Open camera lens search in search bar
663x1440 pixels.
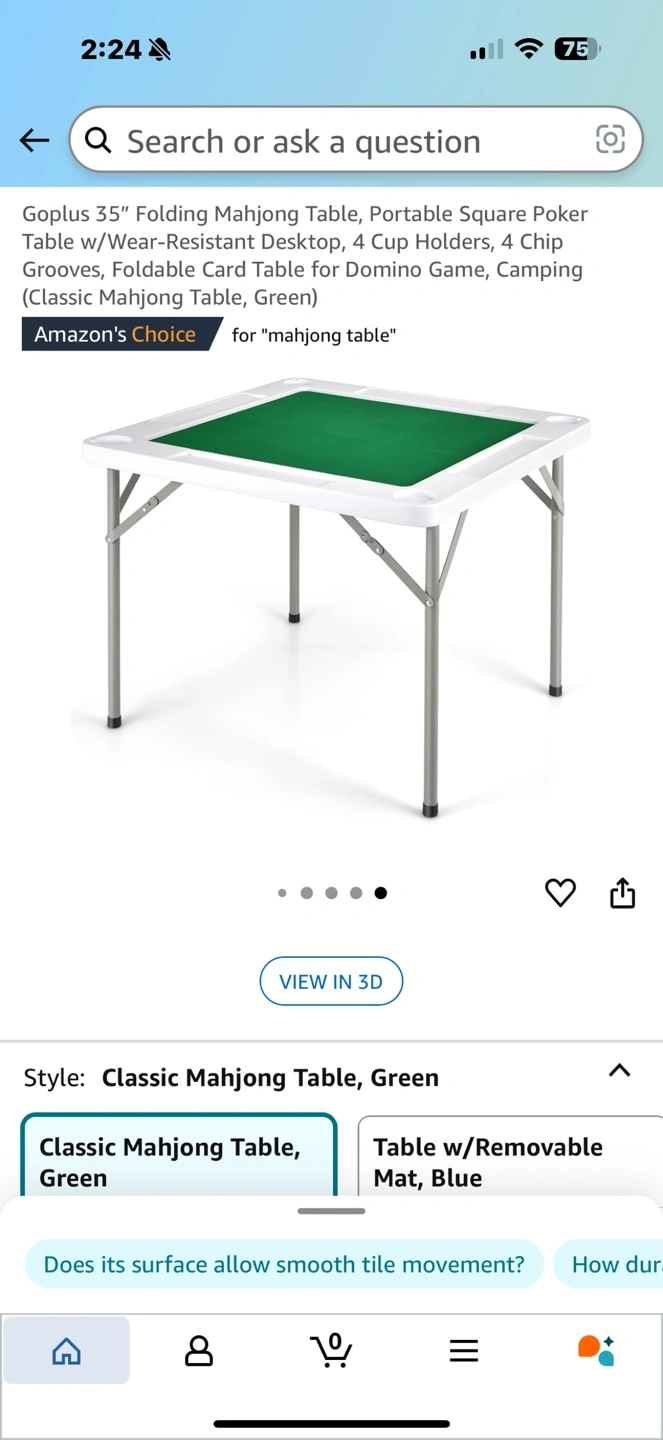tap(610, 140)
